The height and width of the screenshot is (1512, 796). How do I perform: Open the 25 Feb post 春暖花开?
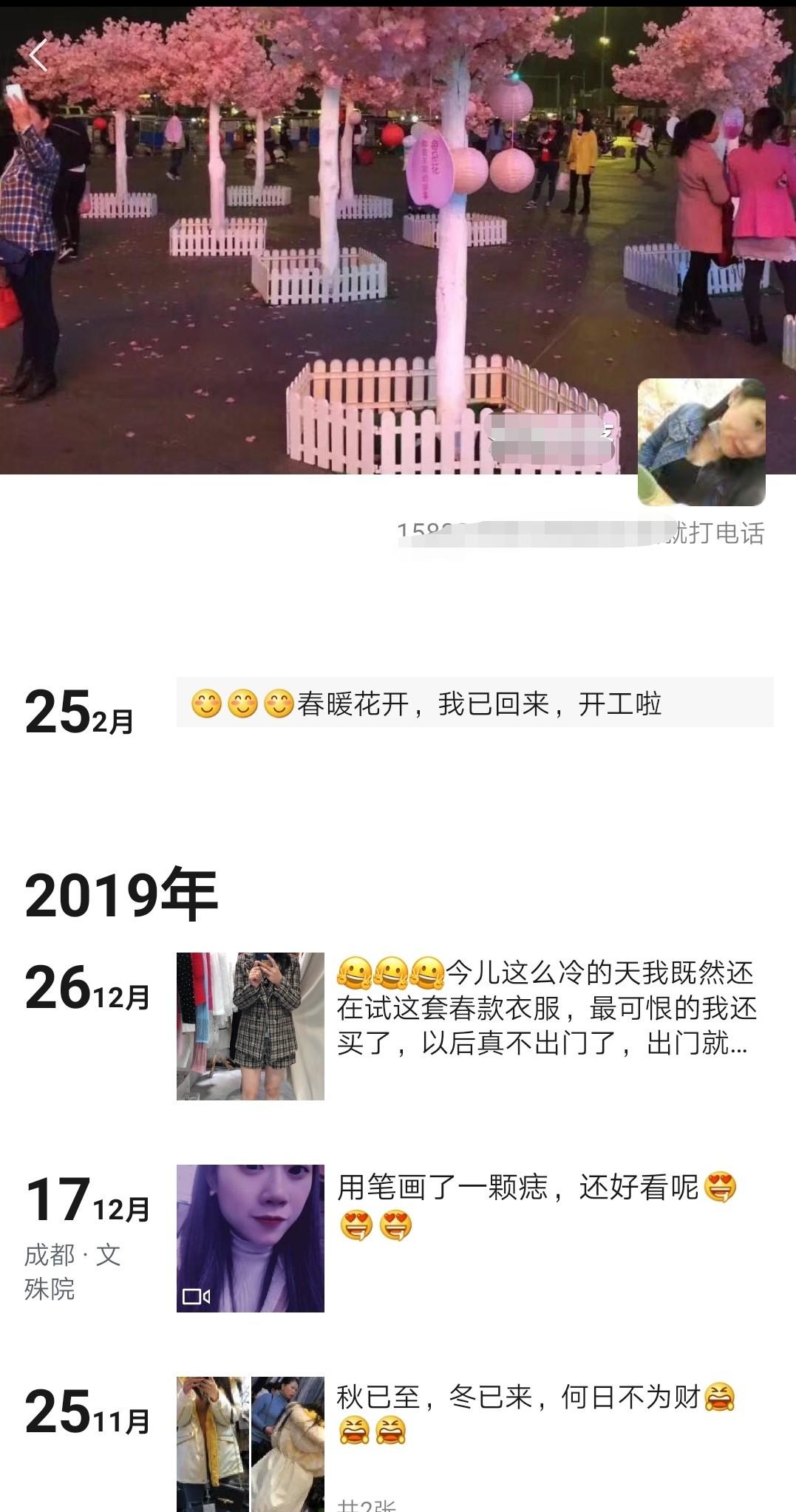[x=474, y=703]
